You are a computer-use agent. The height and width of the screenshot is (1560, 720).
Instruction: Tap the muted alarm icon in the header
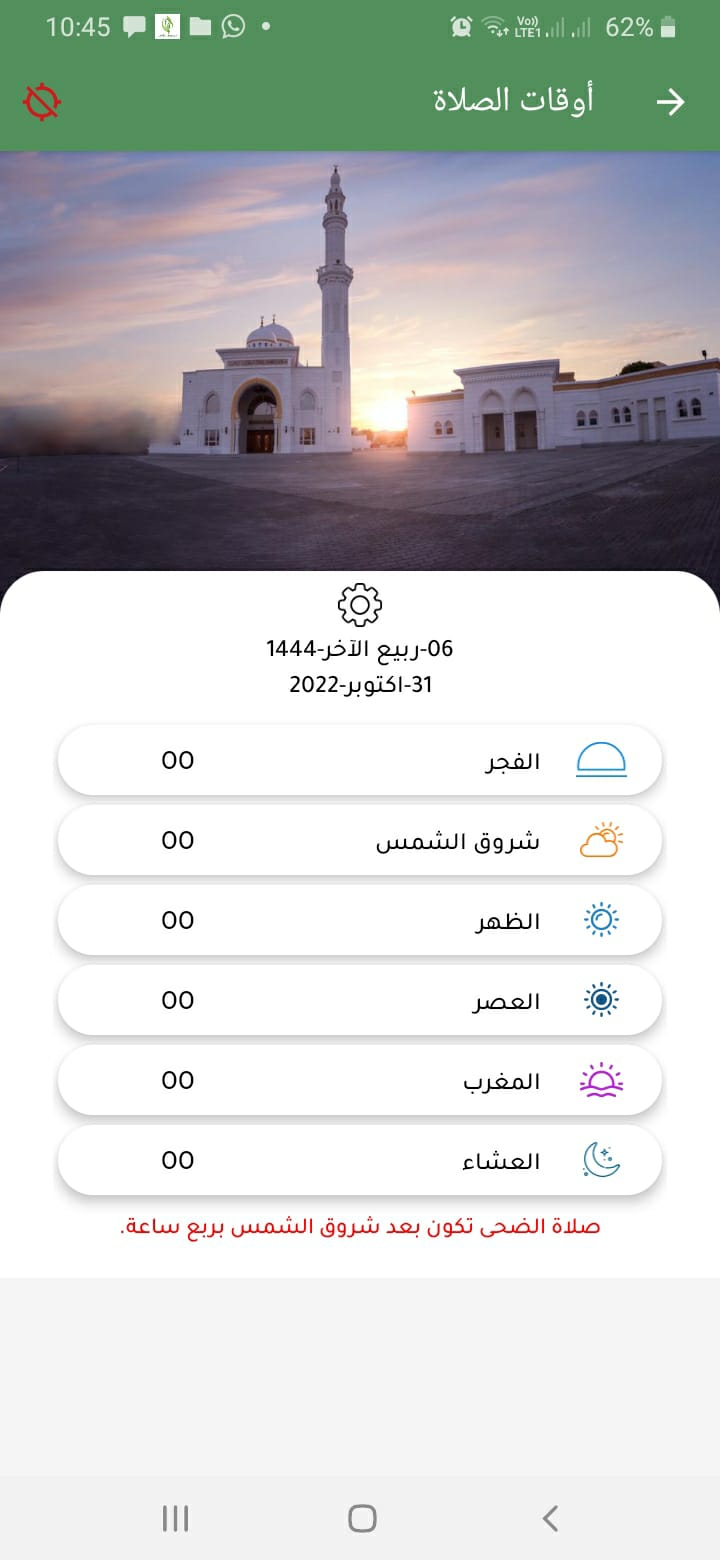[43, 101]
